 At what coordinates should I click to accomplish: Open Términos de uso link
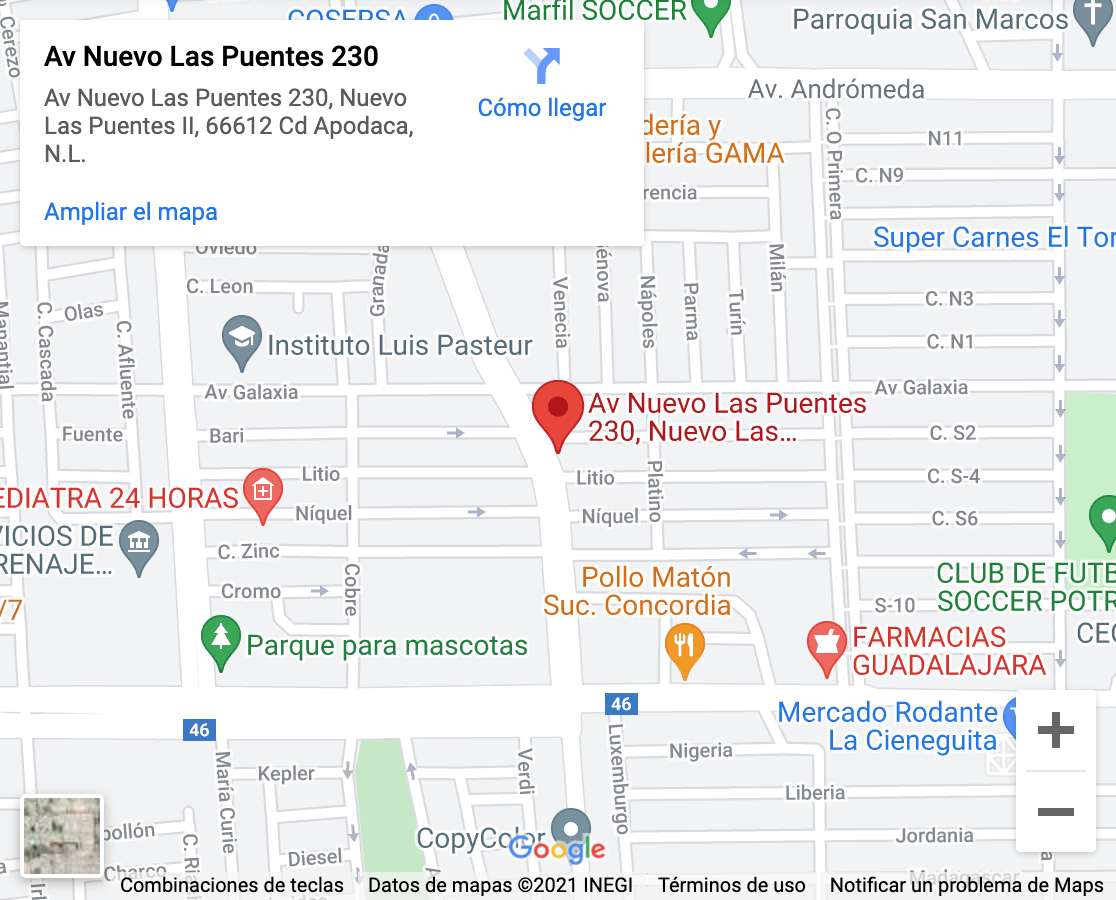click(732, 885)
